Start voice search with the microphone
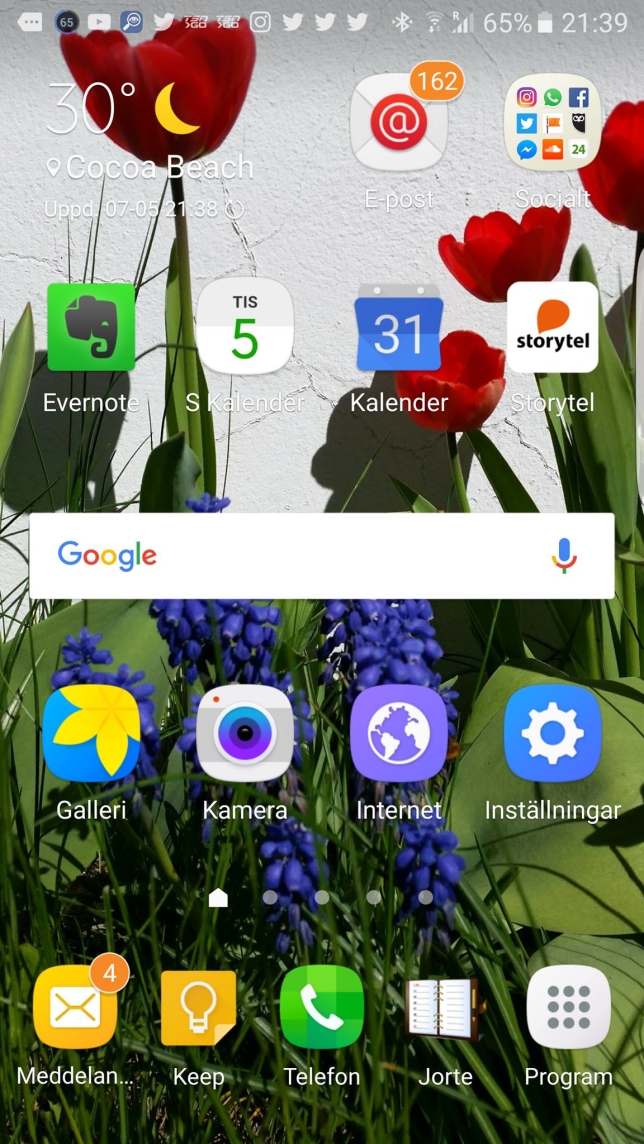644x1144 pixels. point(564,556)
